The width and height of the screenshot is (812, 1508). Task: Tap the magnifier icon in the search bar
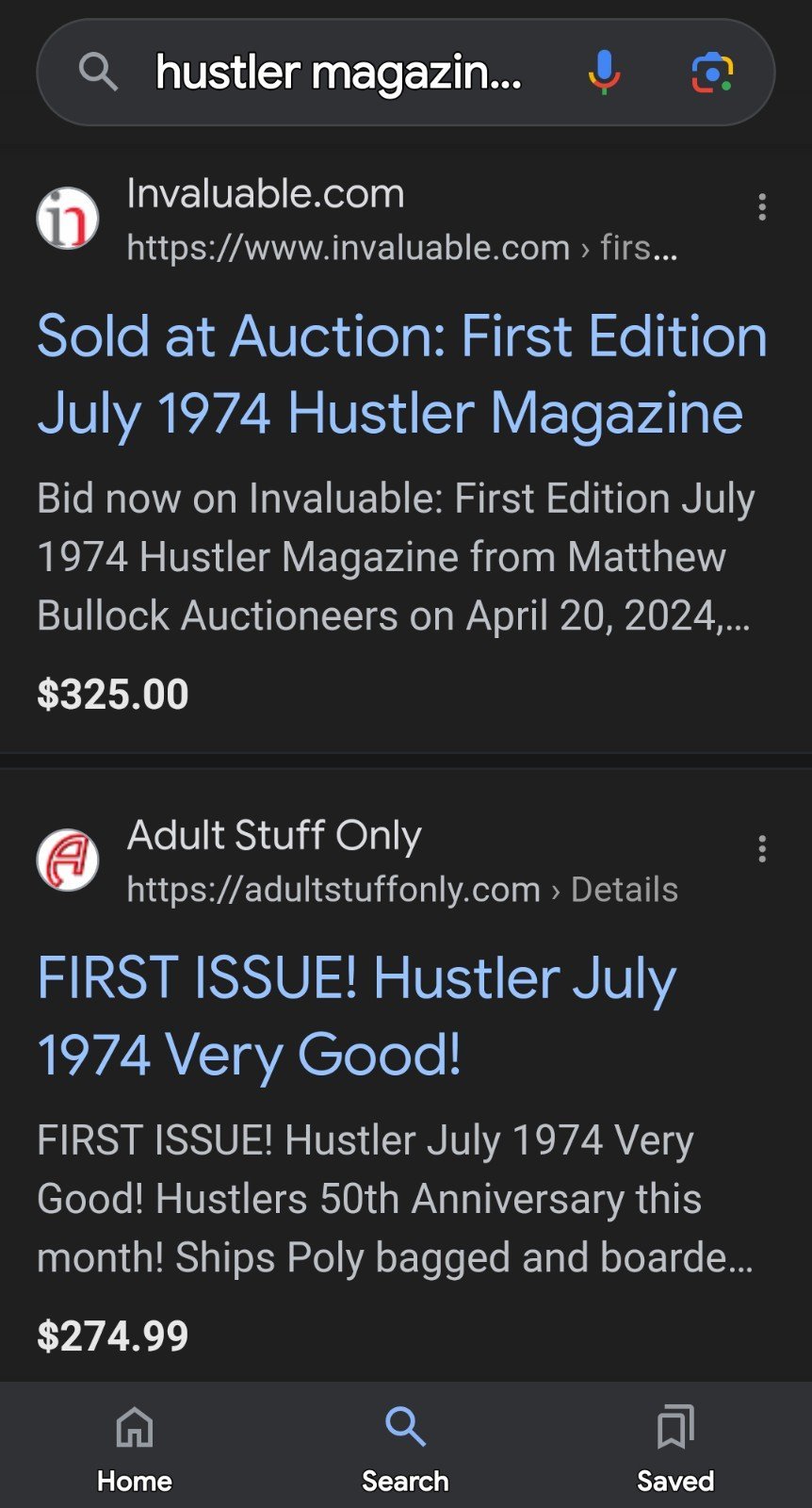tap(98, 73)
